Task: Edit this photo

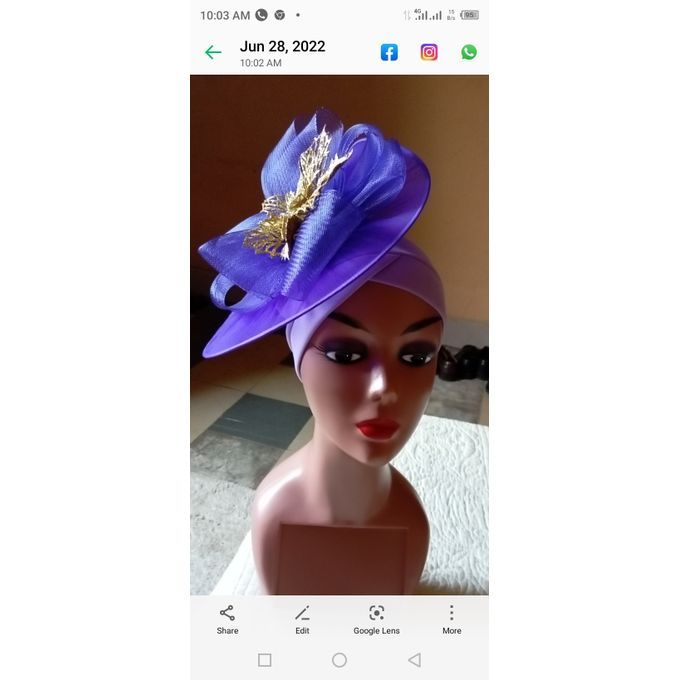Action: click(302, 619)
